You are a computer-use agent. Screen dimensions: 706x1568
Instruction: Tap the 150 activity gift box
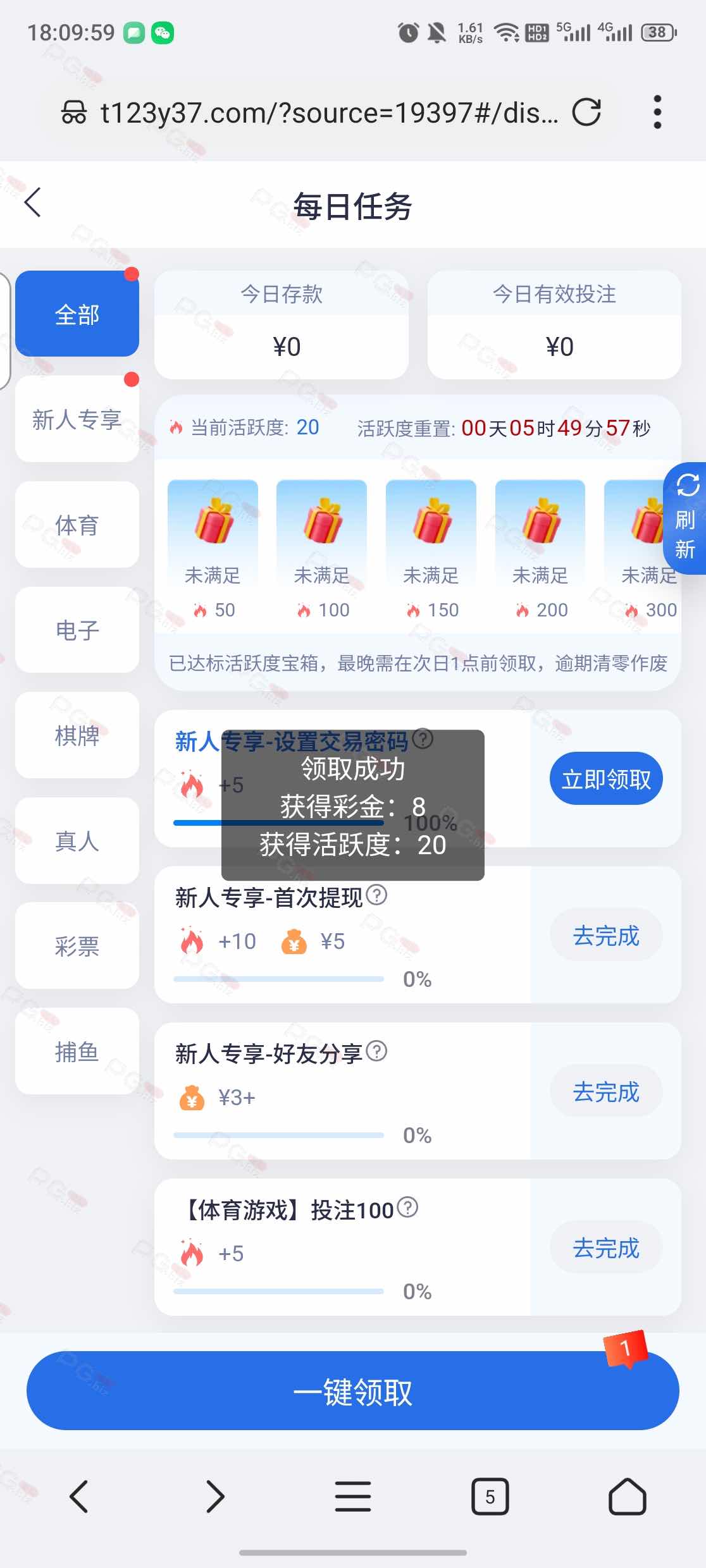431,531
